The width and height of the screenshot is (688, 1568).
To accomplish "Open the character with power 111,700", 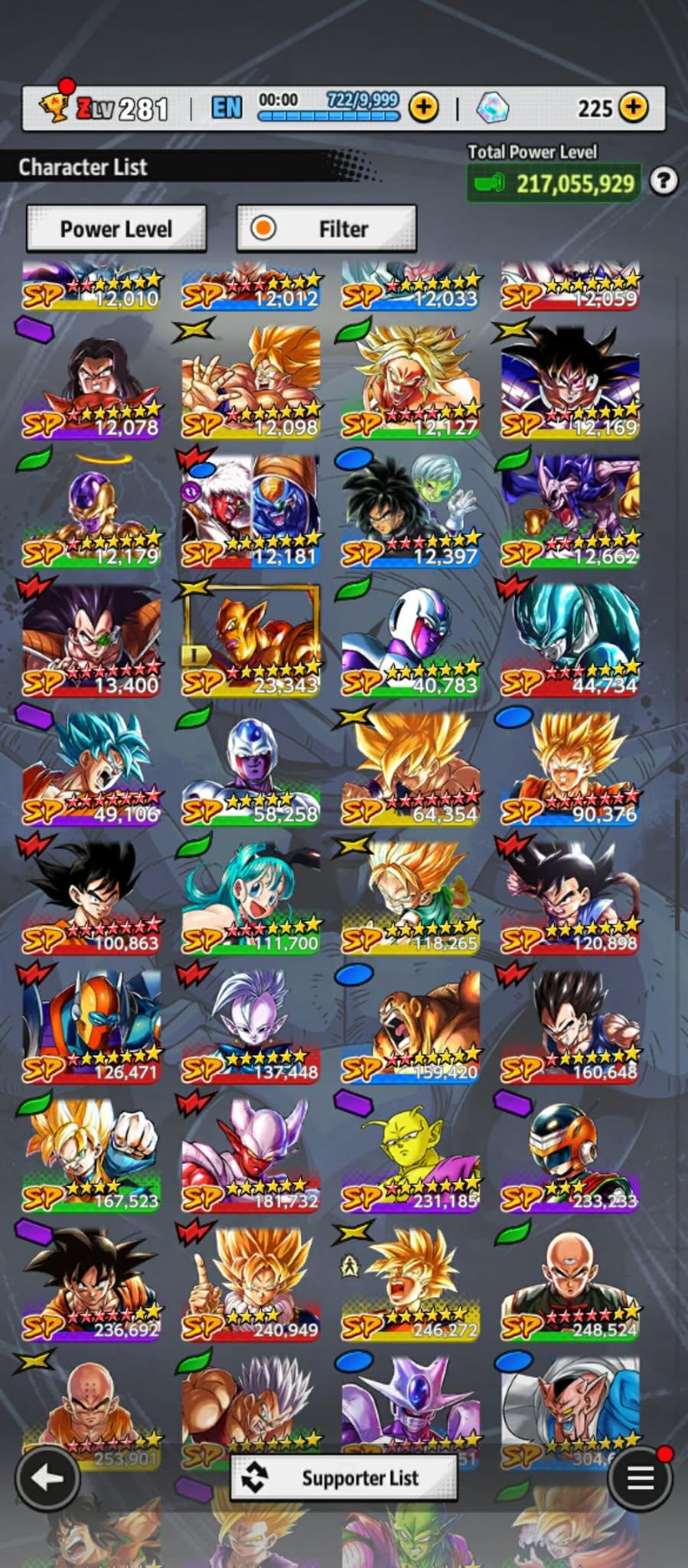I will pyautogui.click(x=251, y=897).
